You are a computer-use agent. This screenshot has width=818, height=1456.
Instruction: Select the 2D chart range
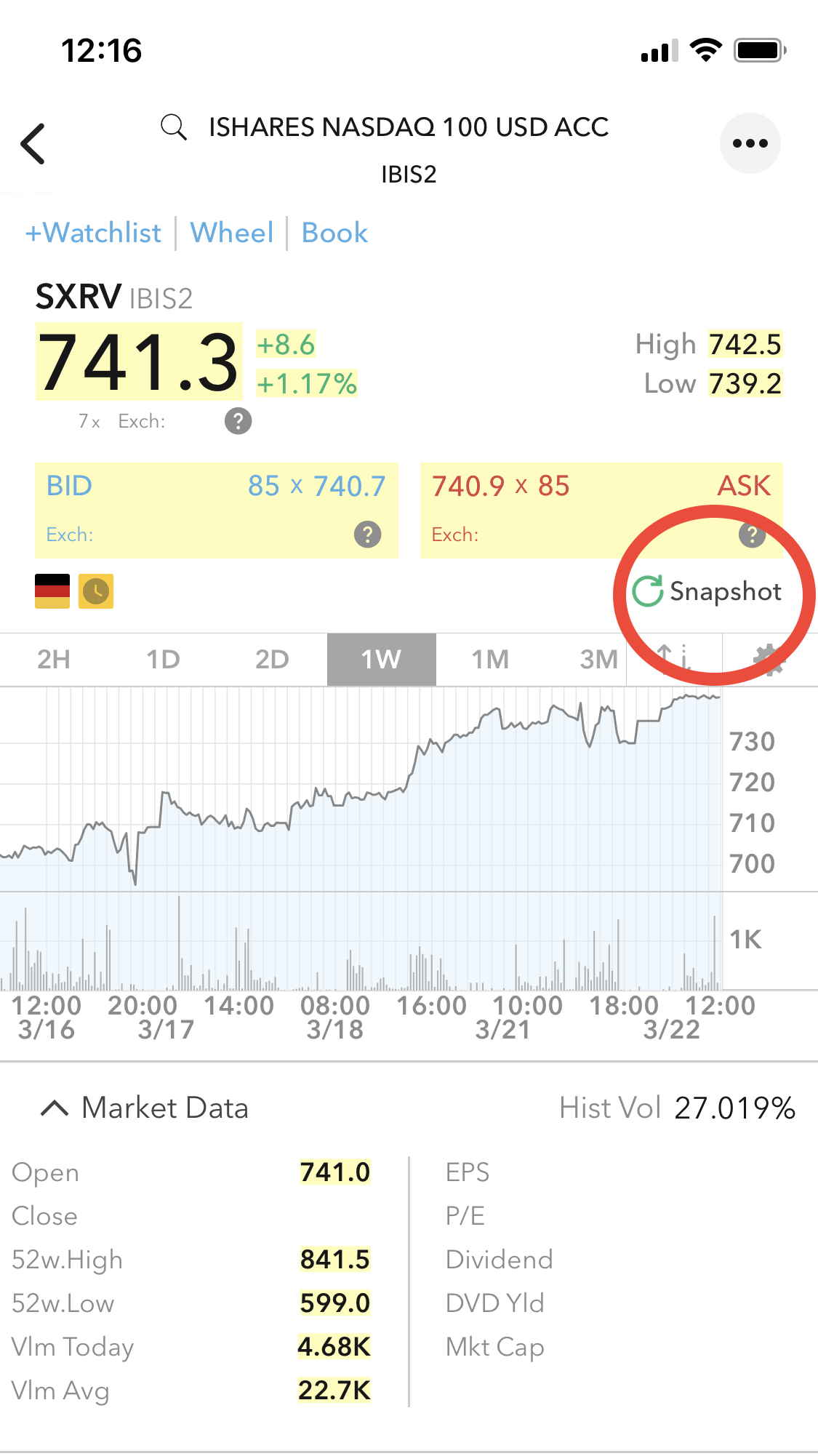tap(273, 660)
